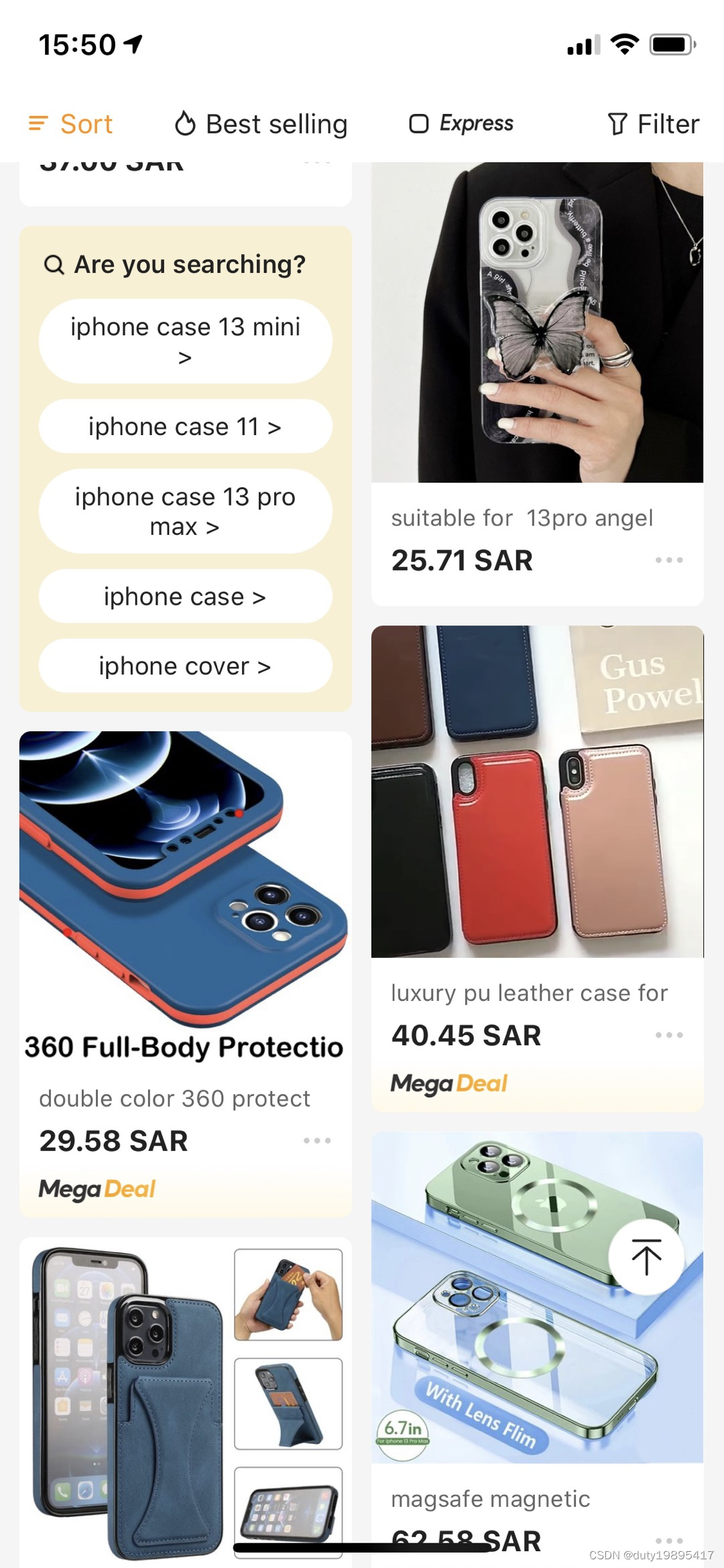
Task: More options for the 40.45 SAR item
Action: pos(669,1035)
